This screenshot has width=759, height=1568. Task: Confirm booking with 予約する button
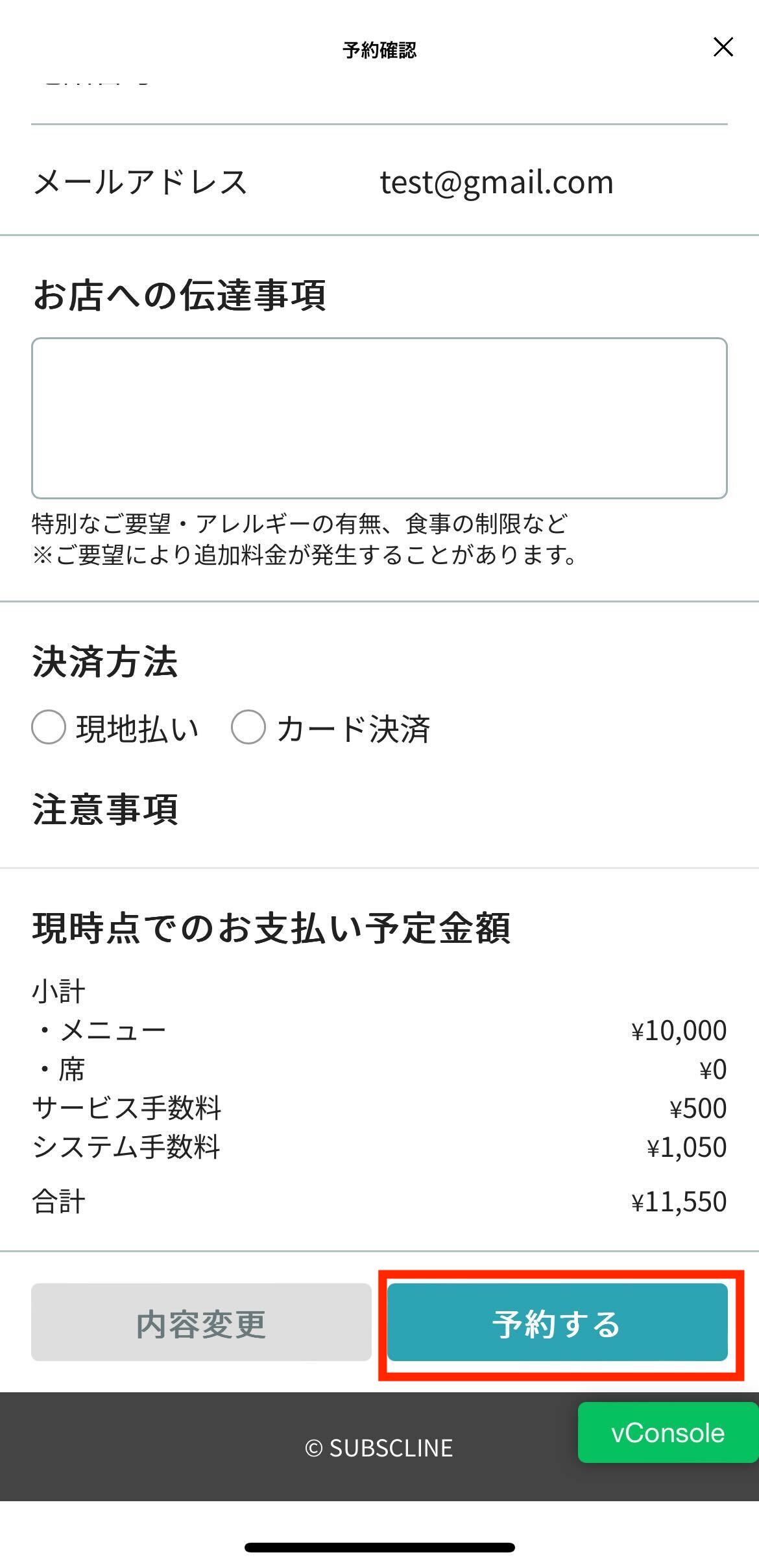[x=557, y=1322]
